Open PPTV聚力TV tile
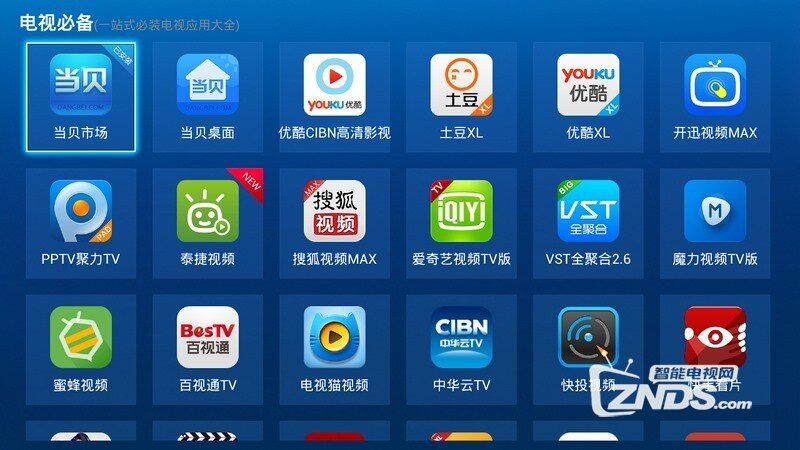800x450 pixels. pos(81,223)
